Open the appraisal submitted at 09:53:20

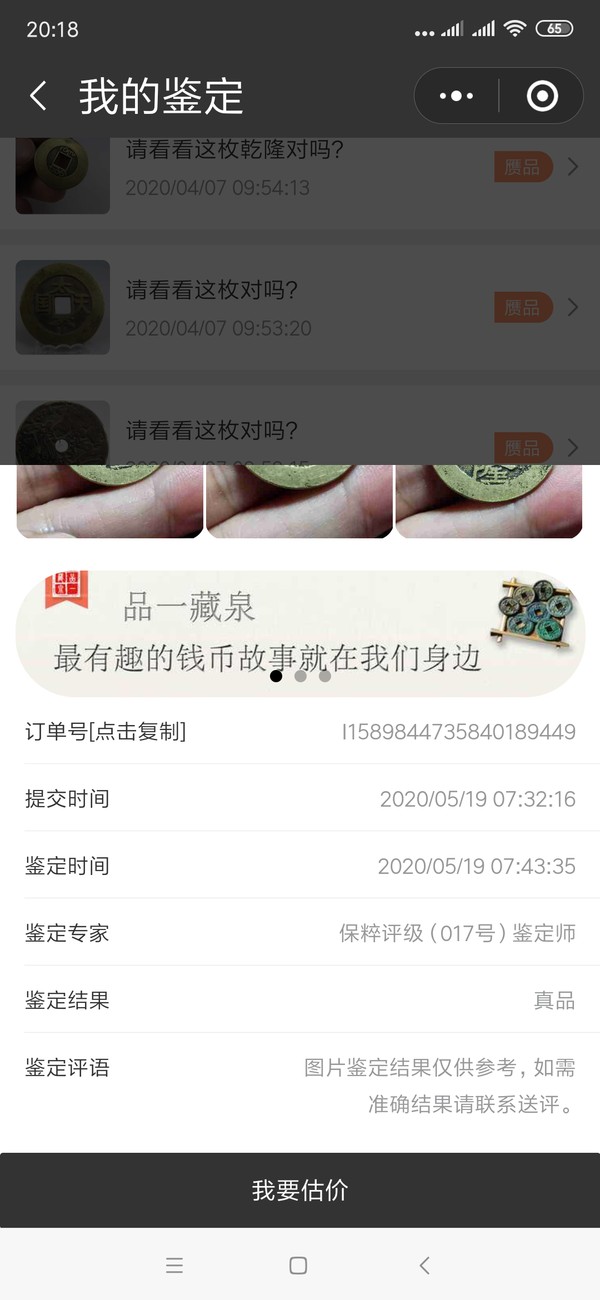300,307
